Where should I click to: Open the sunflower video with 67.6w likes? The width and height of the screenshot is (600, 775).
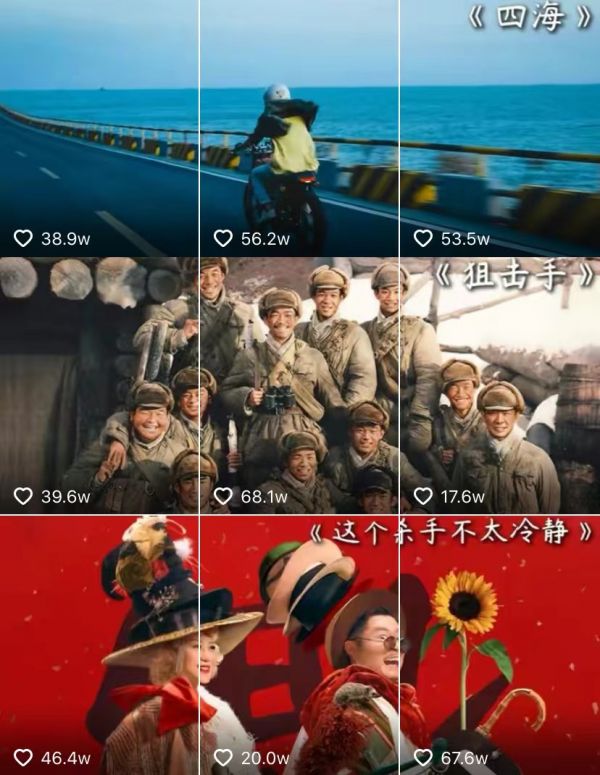(x=500, y=645)
